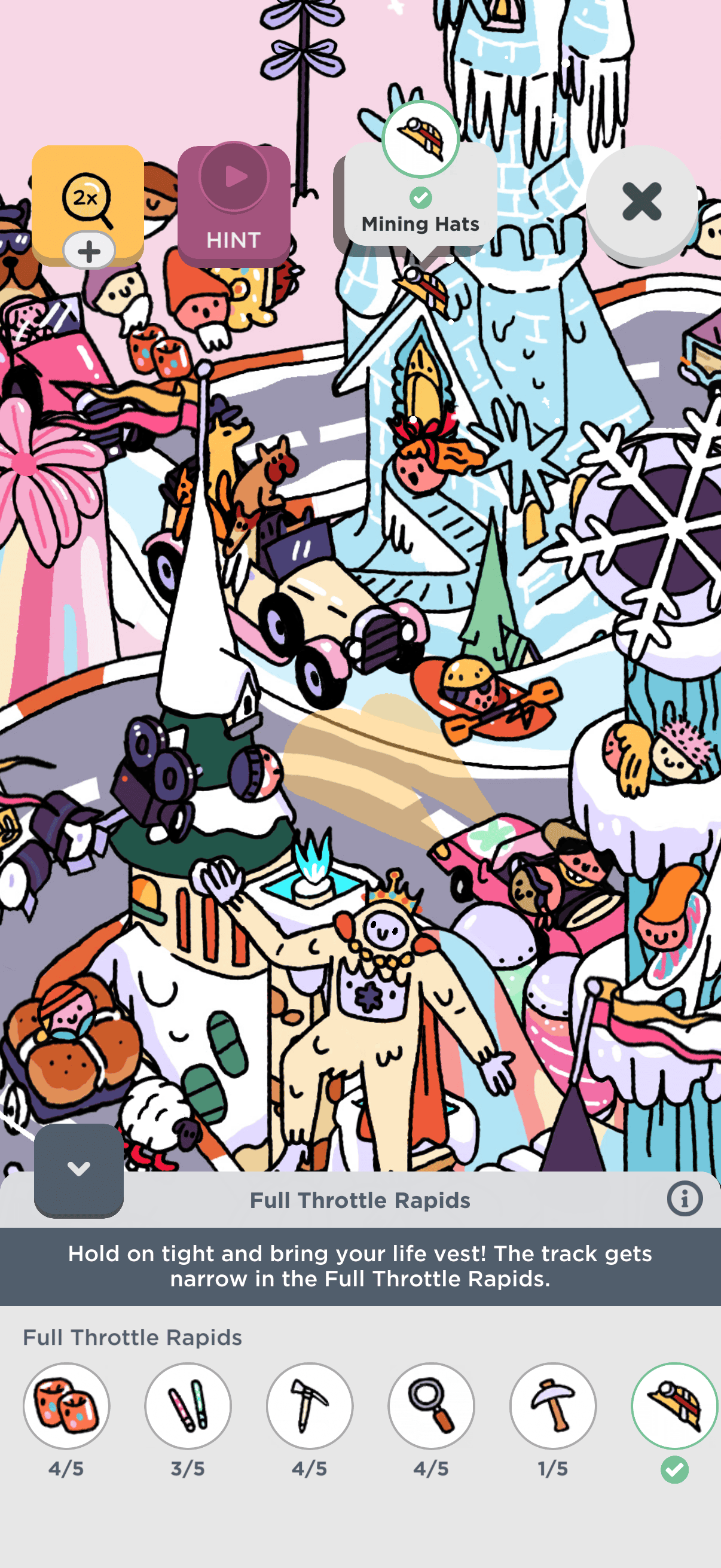Screen dimensions: 721x1568
Task: Use the HINT button
Action: tap(234, 205)
